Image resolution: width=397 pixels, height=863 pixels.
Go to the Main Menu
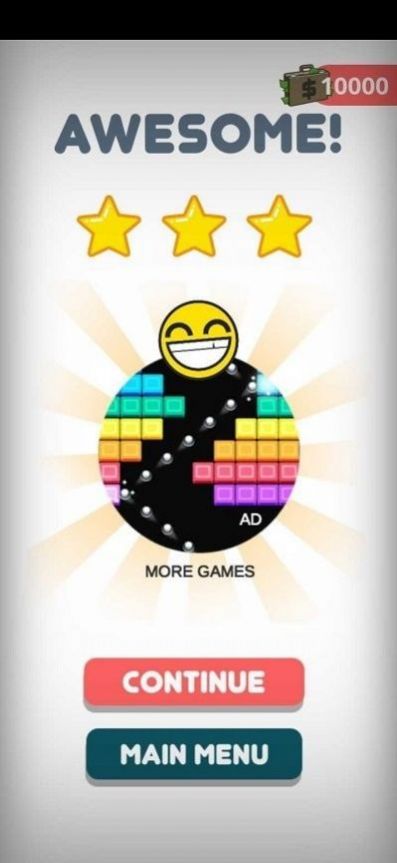point(194,755)
